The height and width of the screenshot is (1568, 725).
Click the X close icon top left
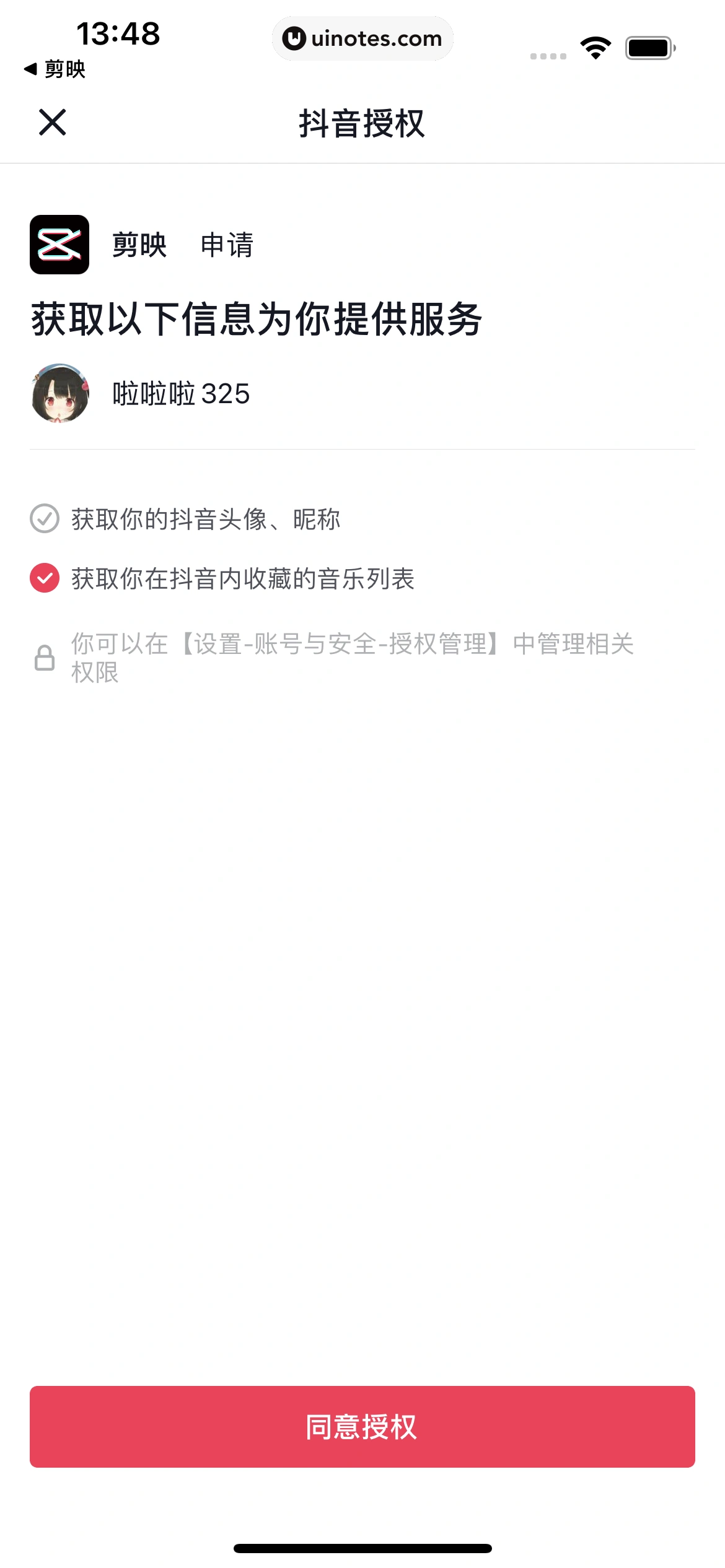click(53, 123)
